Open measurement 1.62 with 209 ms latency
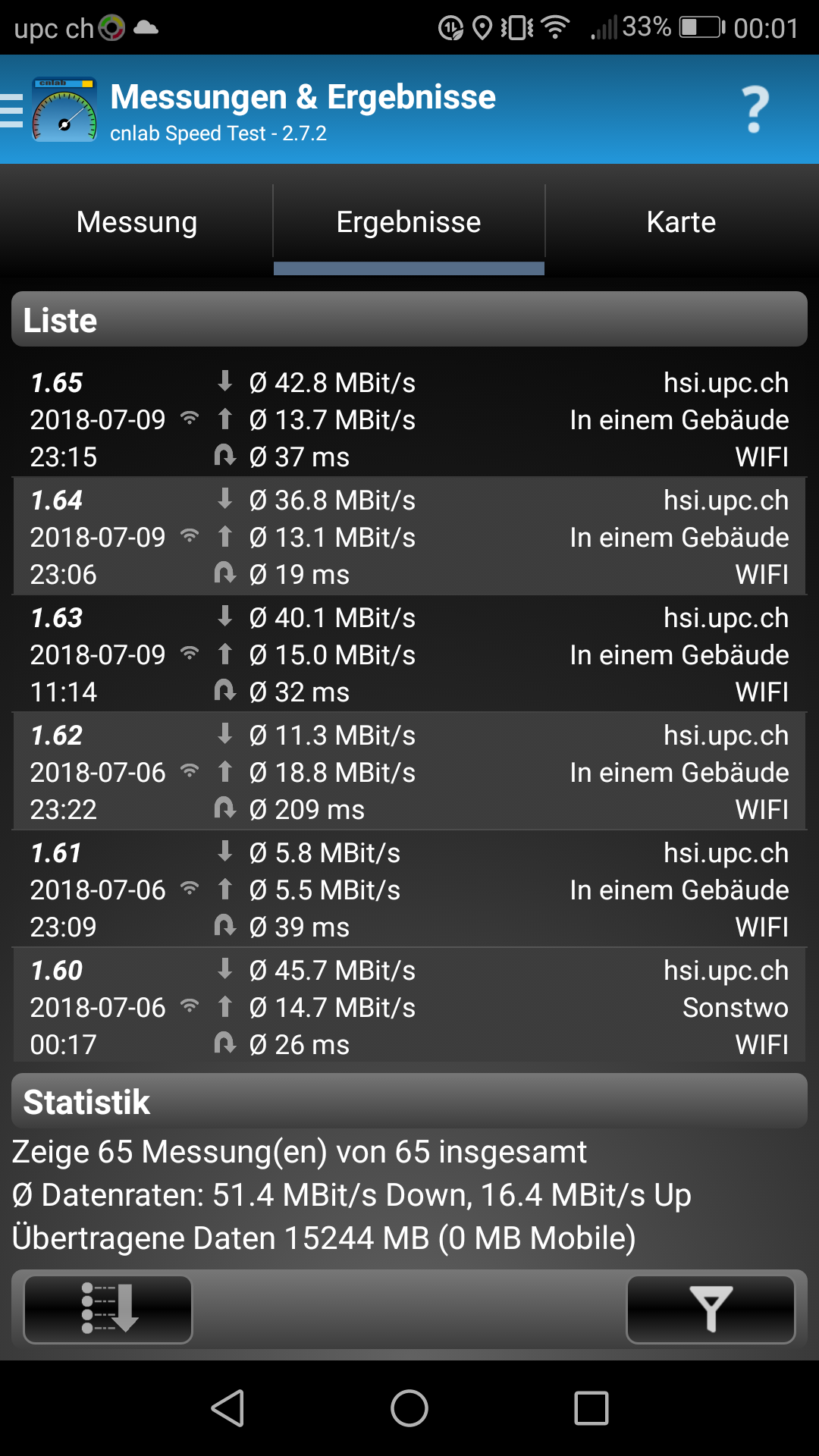This screenshot has width=819, height=1456. tap(409, 772)
